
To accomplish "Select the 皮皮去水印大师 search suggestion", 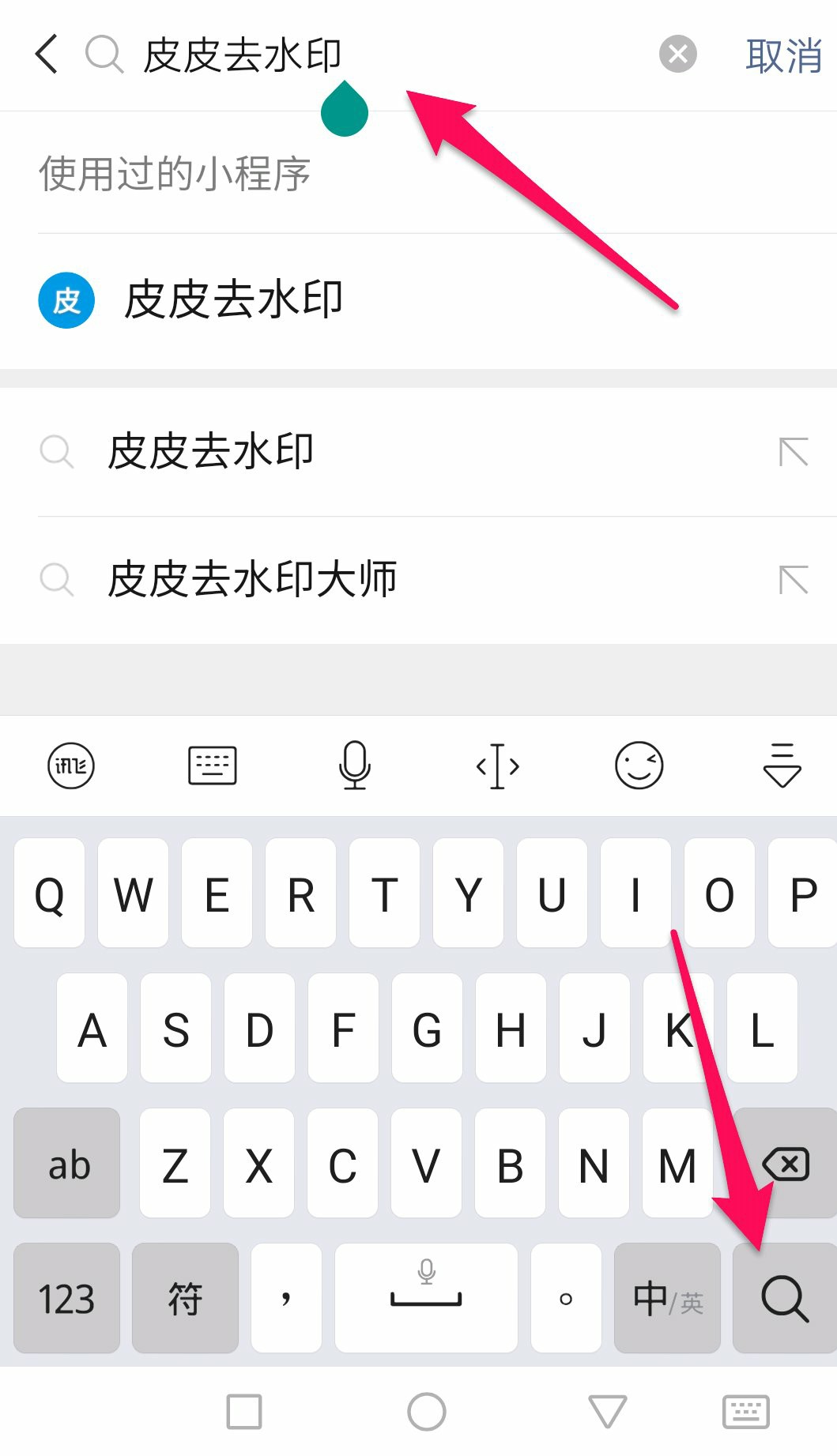I will (x=418, y=580).
